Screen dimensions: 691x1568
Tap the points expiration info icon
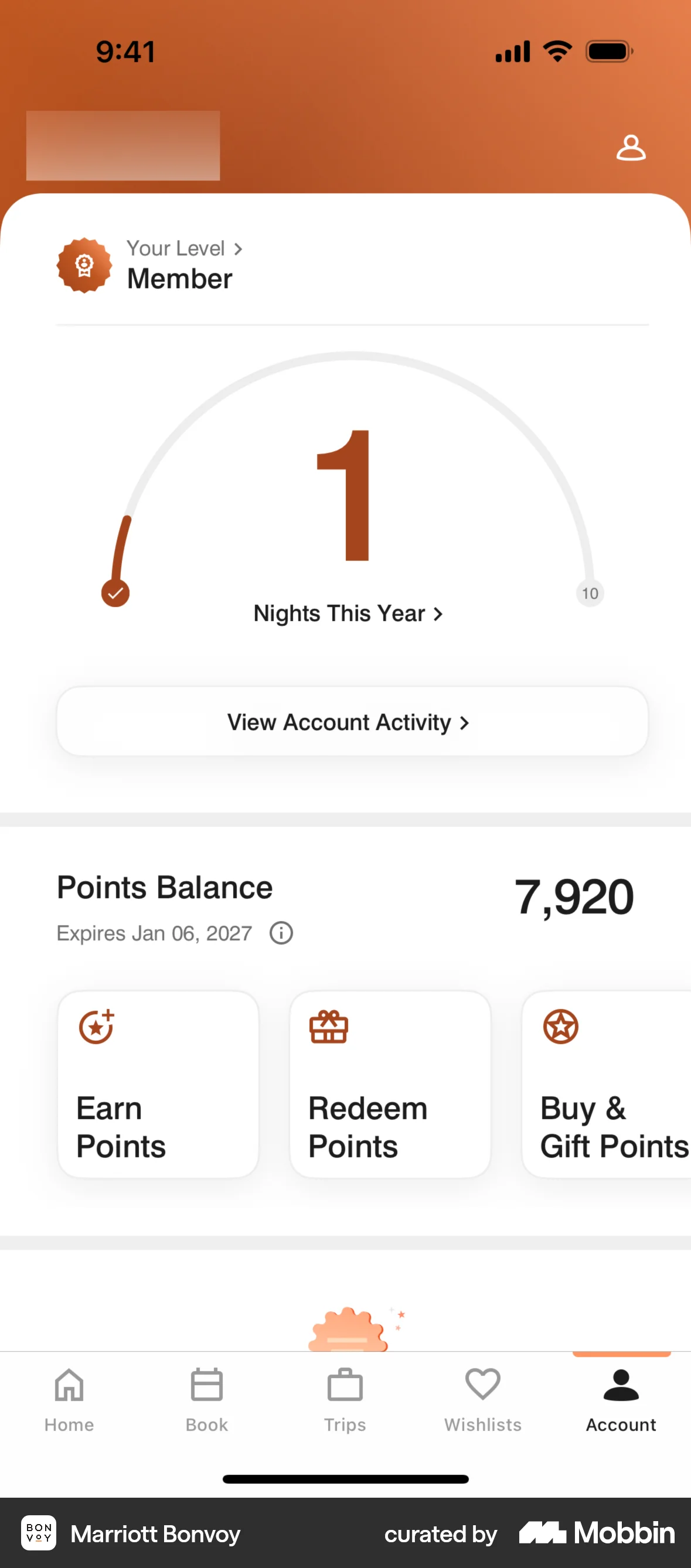281,932
